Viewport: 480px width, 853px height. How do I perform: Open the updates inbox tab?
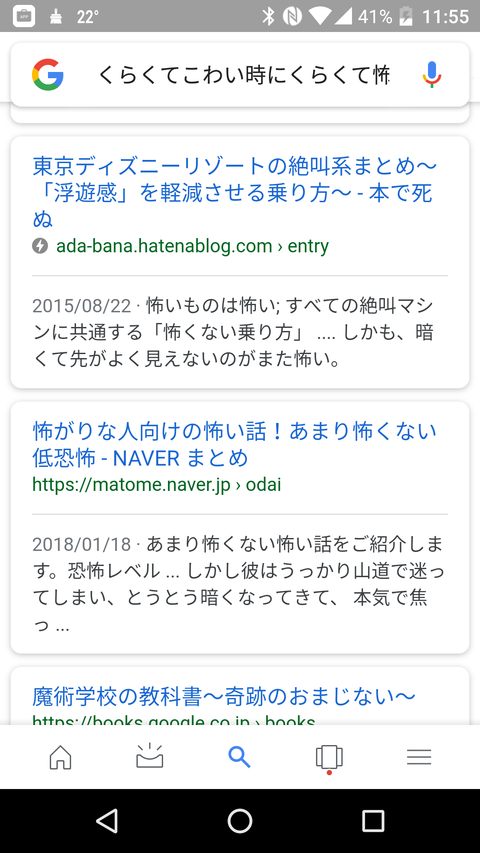tap(150, 757)
